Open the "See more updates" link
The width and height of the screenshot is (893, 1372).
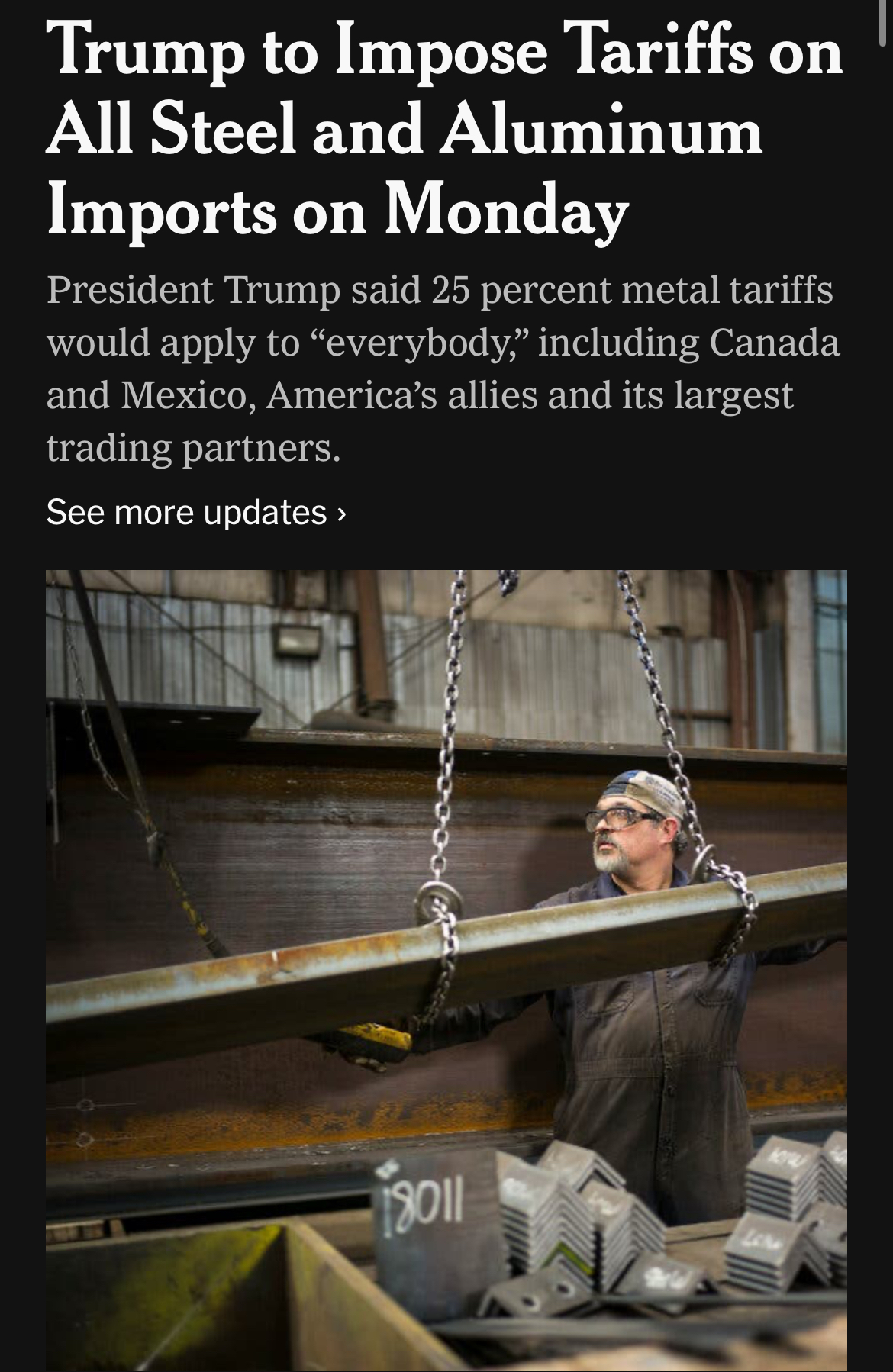click(196, 512)
